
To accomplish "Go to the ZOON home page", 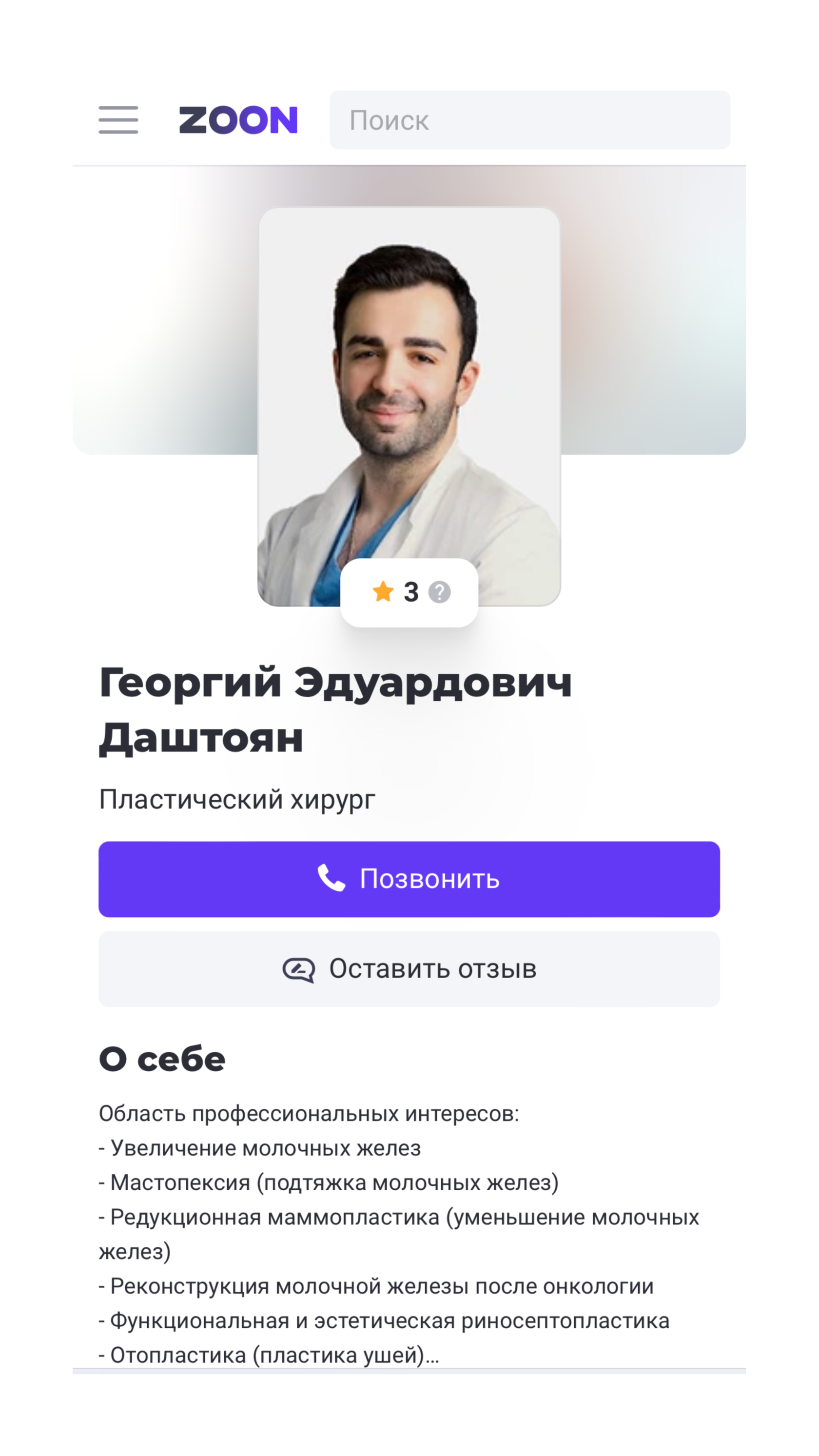I will (x=238, y=120).
